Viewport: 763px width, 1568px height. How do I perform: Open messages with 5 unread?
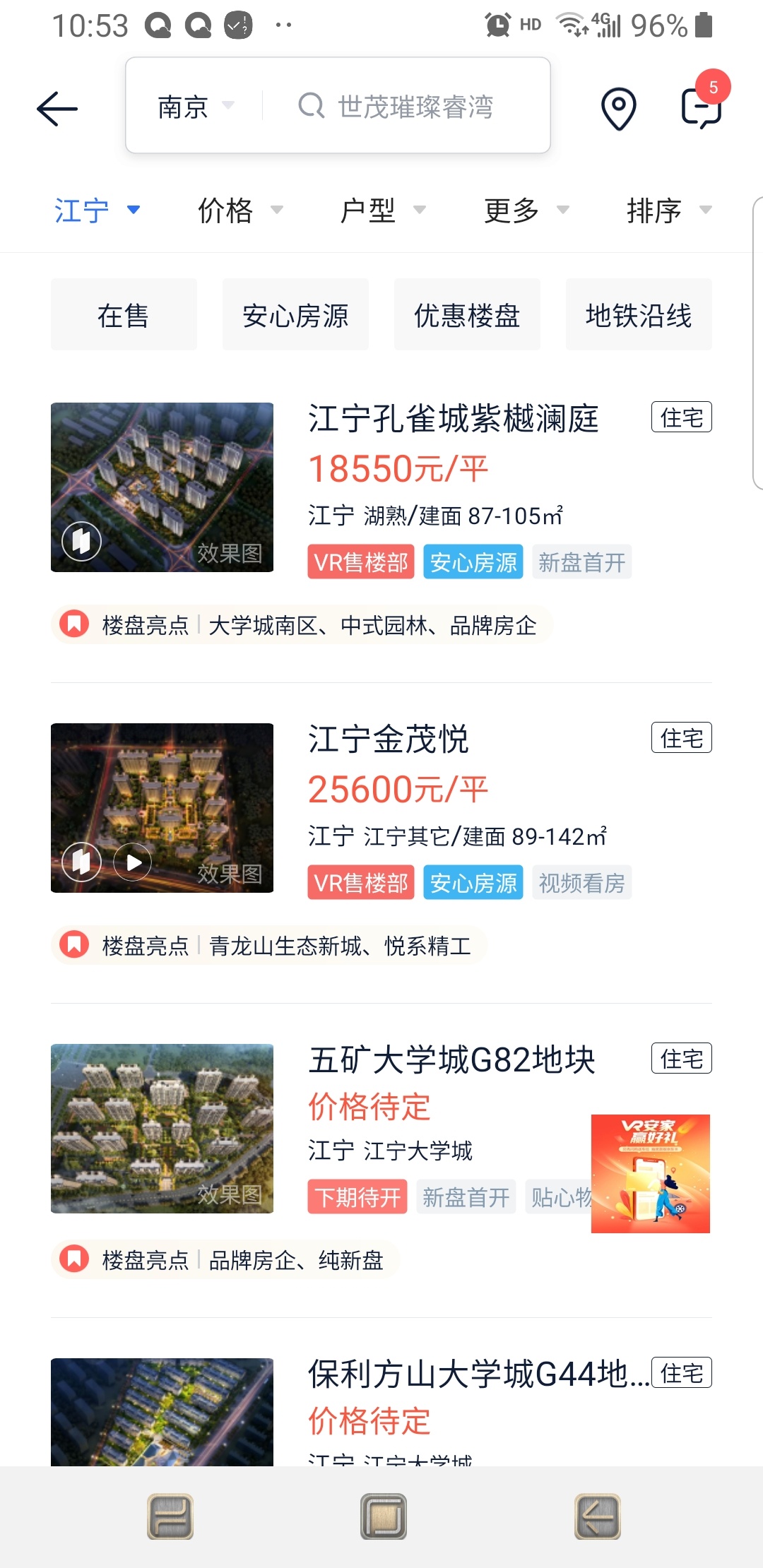point(702,107)
